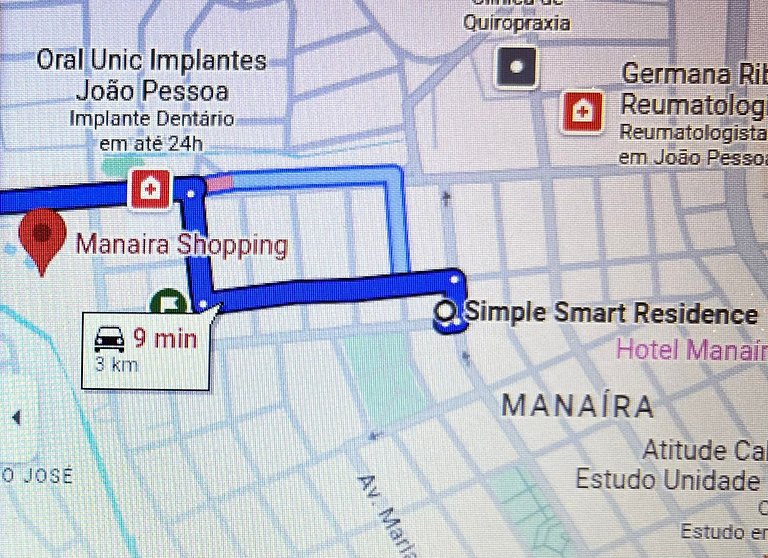Expand the side panel arrow at left edge
Image resolution: width=768 pixels, height=558 pixels.
(x=14, y=418)
